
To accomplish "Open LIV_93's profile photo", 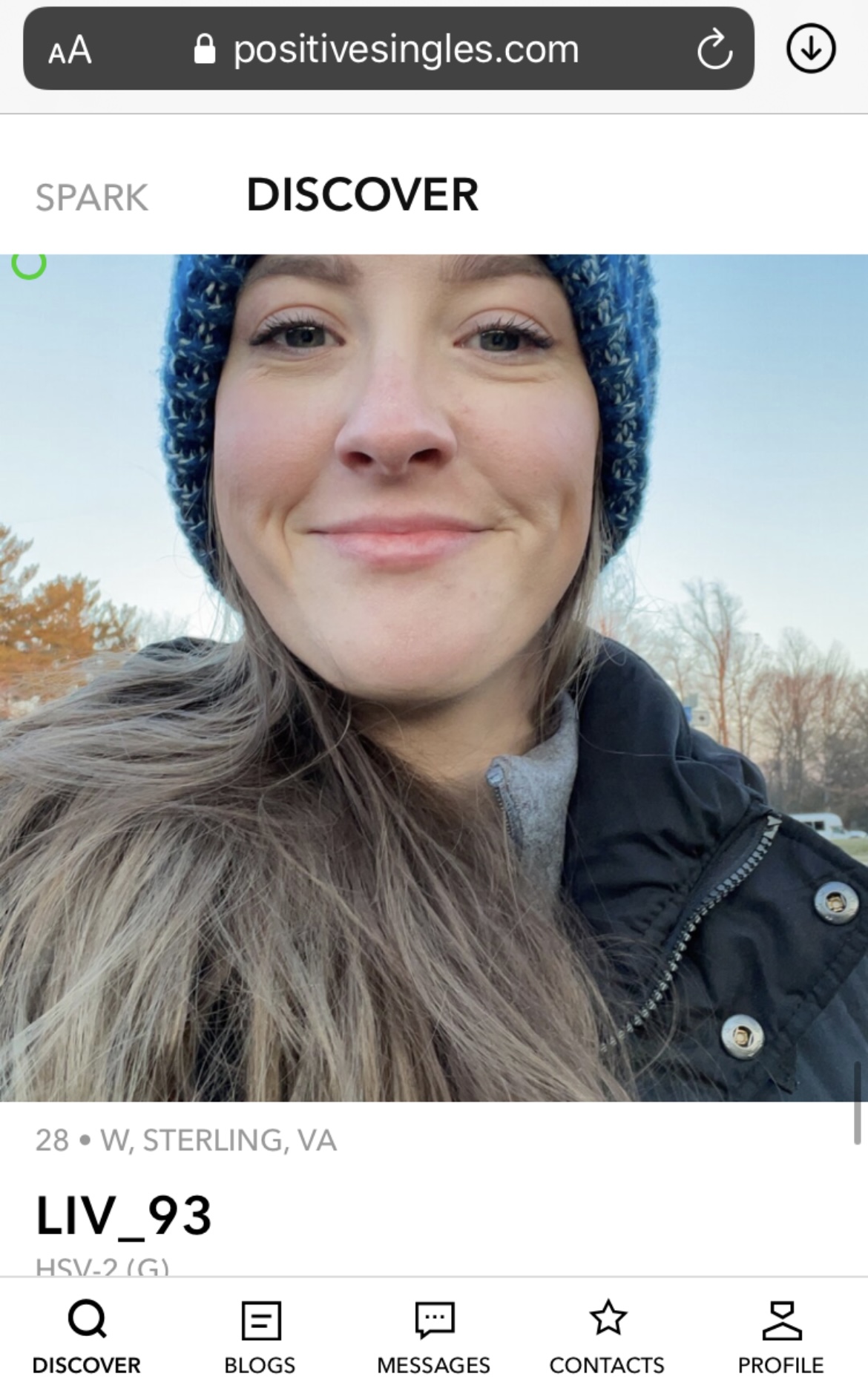I will 434,677.
